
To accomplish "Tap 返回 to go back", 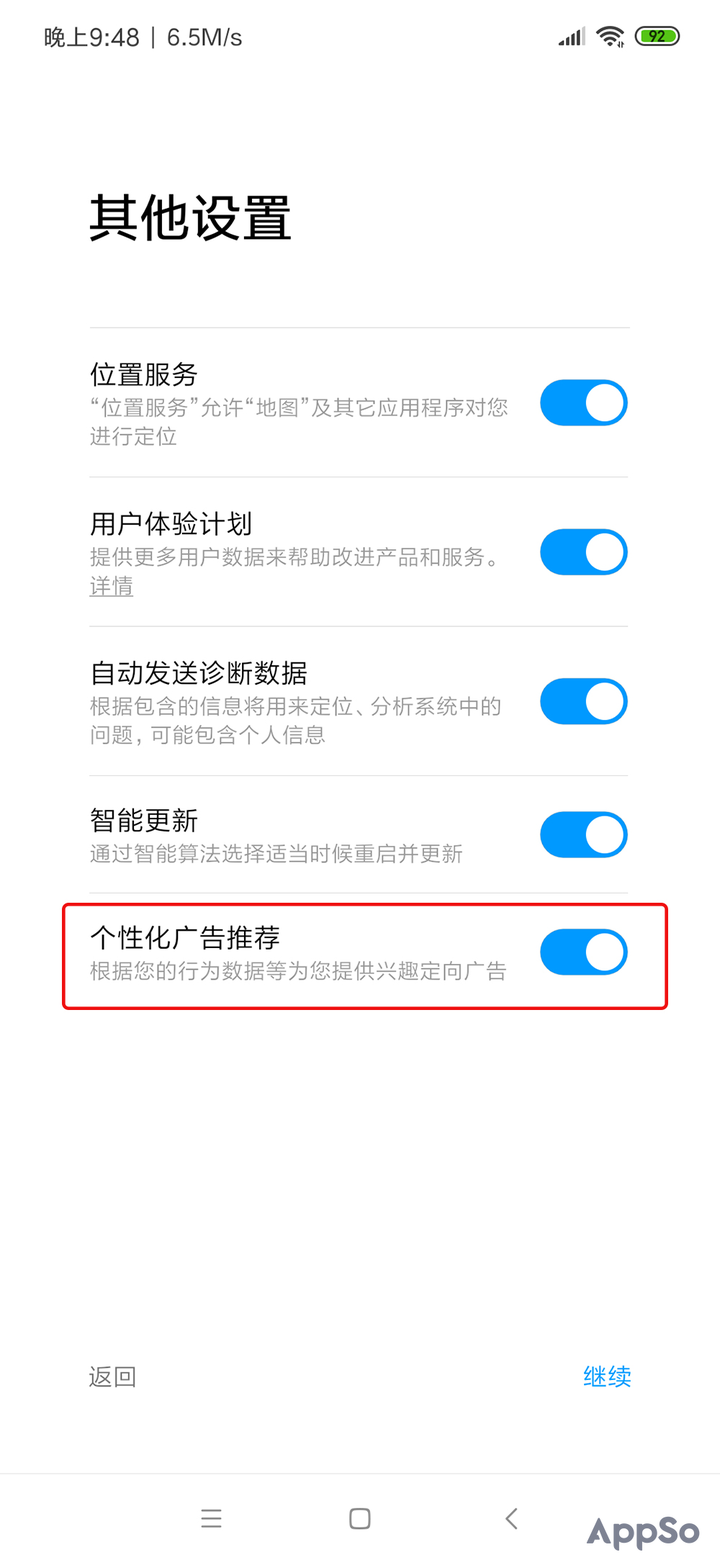I will [x=112, y=1377].
